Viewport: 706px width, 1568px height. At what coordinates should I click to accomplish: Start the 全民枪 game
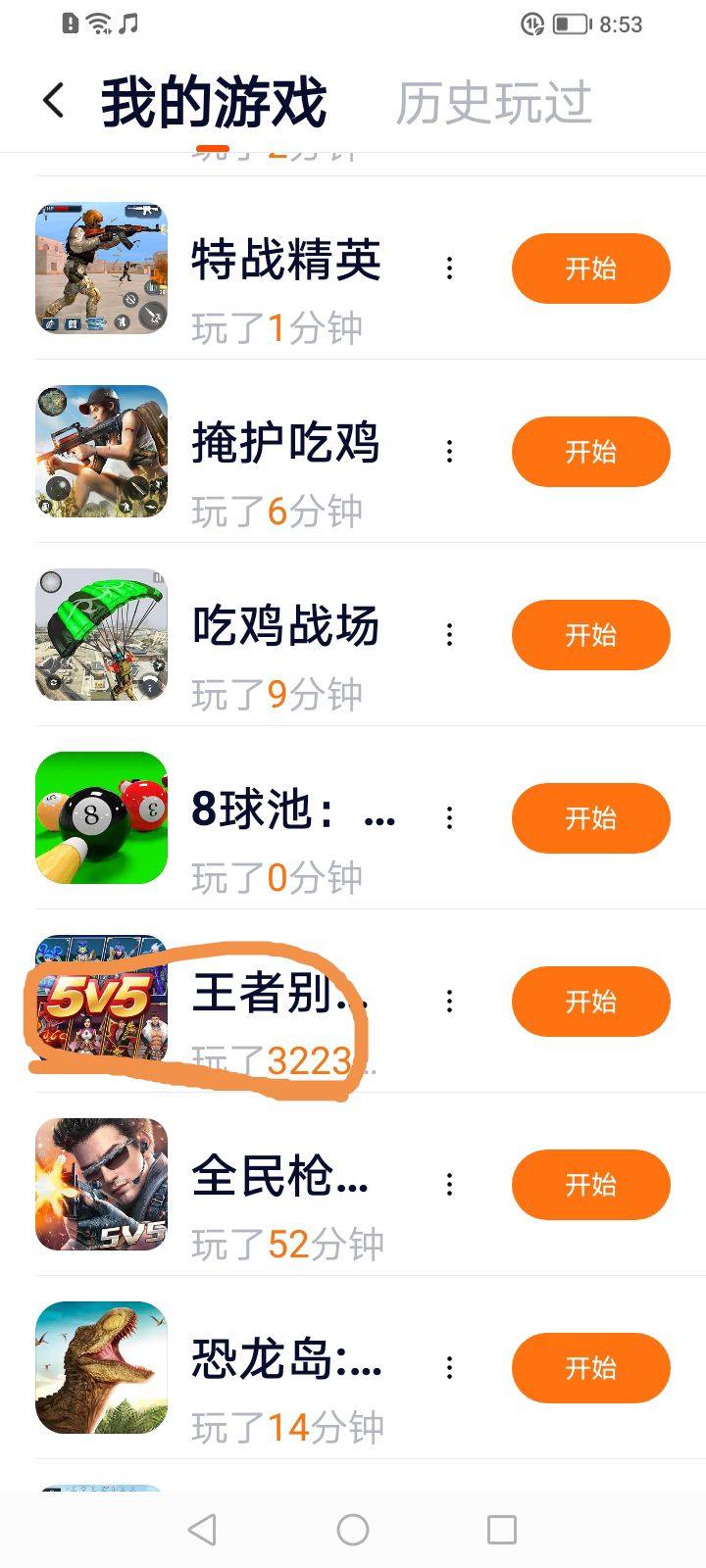[x=590, y=1185]
